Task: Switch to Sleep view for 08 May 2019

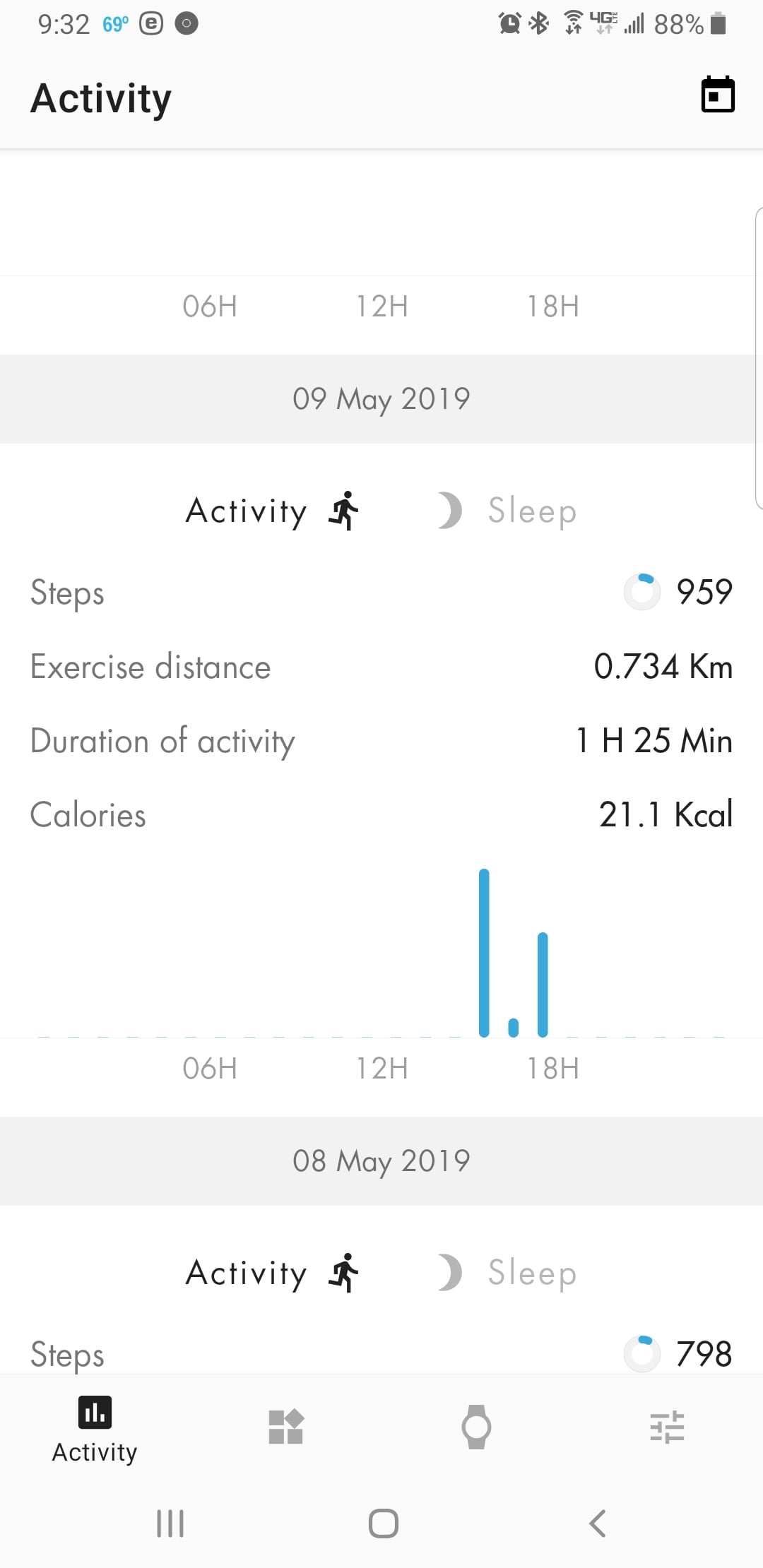Action: [509, 1273]
